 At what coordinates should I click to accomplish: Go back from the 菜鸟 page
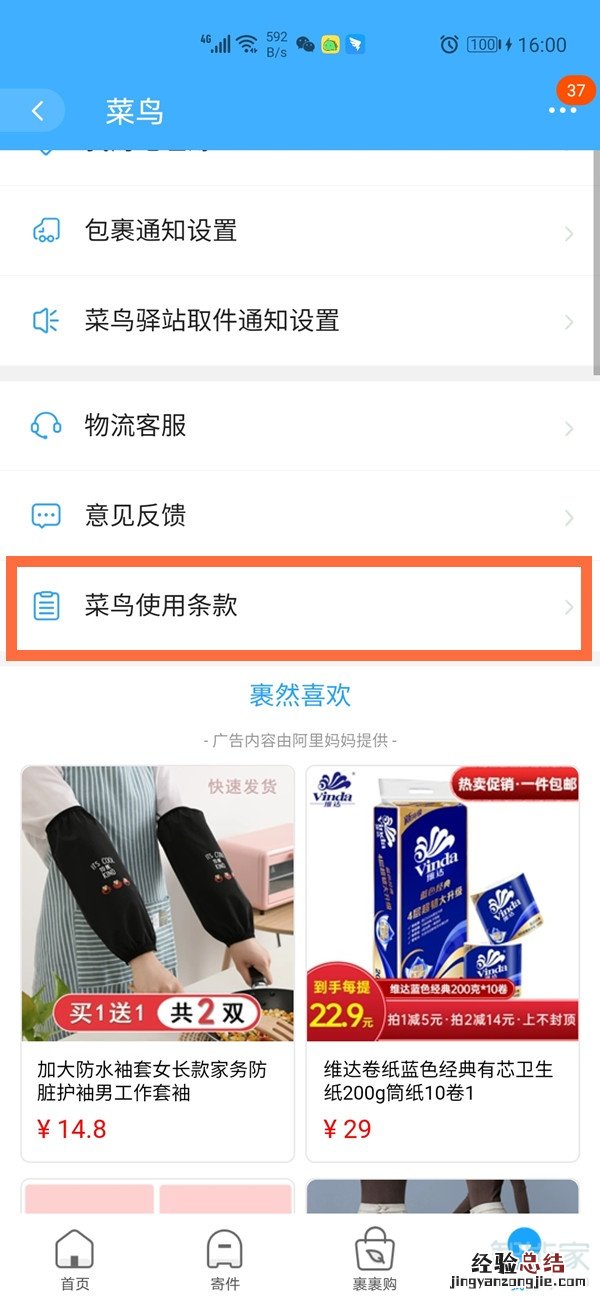38,111
